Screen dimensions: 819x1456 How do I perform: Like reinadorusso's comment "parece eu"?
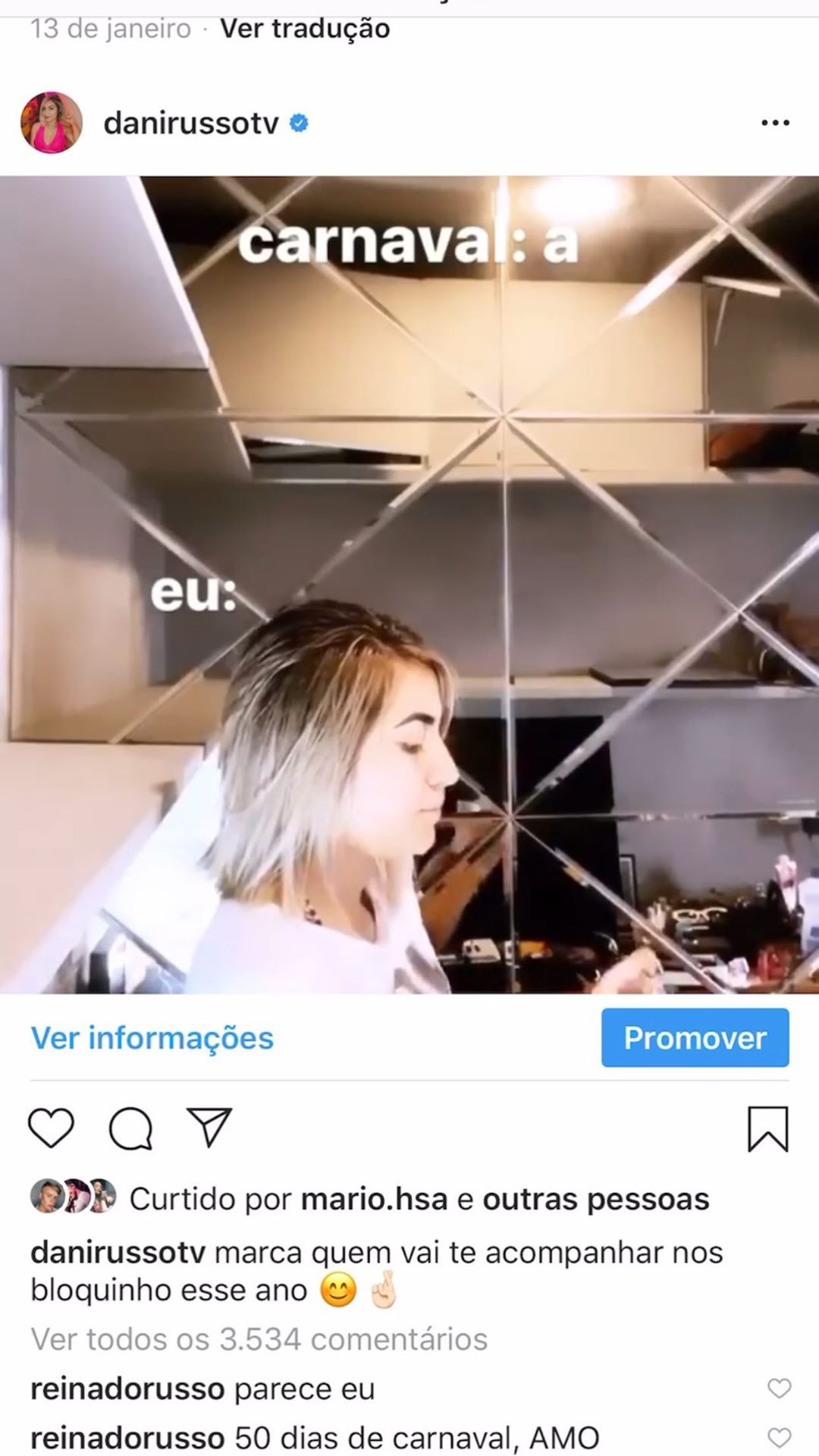[780, 1389]
